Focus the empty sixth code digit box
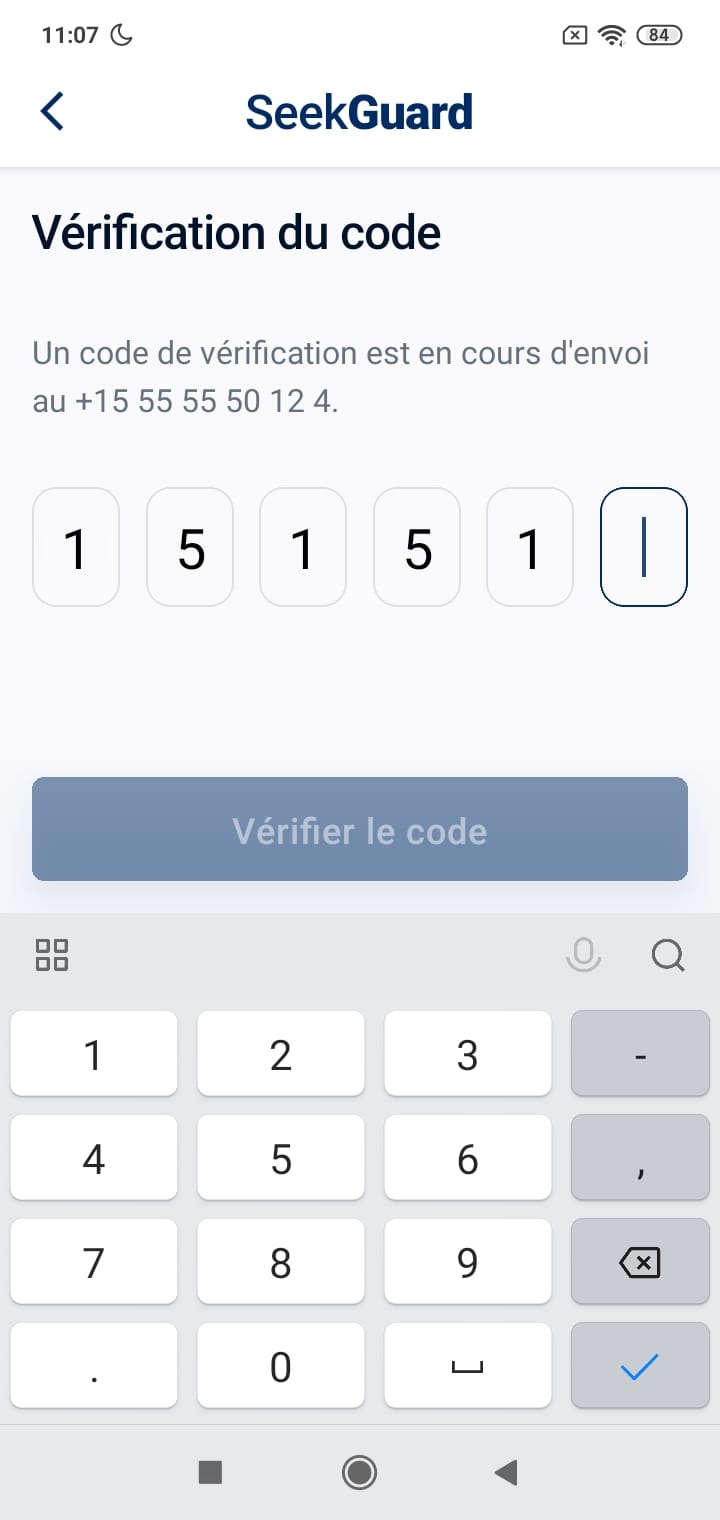Viewport: 720px width, 1520px height. pyautogui.click(x=644, y=547)
